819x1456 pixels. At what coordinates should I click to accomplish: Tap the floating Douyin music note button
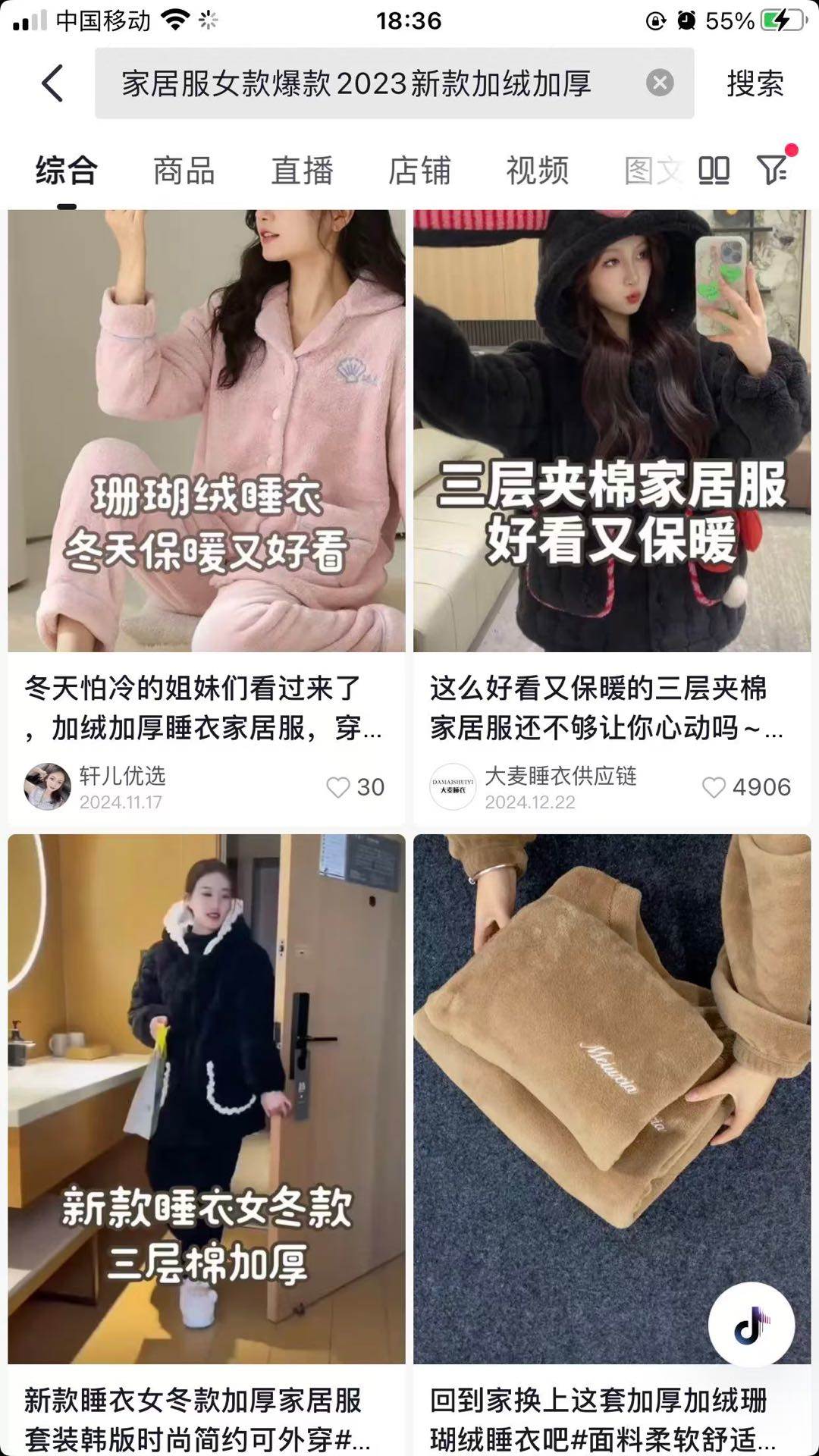751,1325
